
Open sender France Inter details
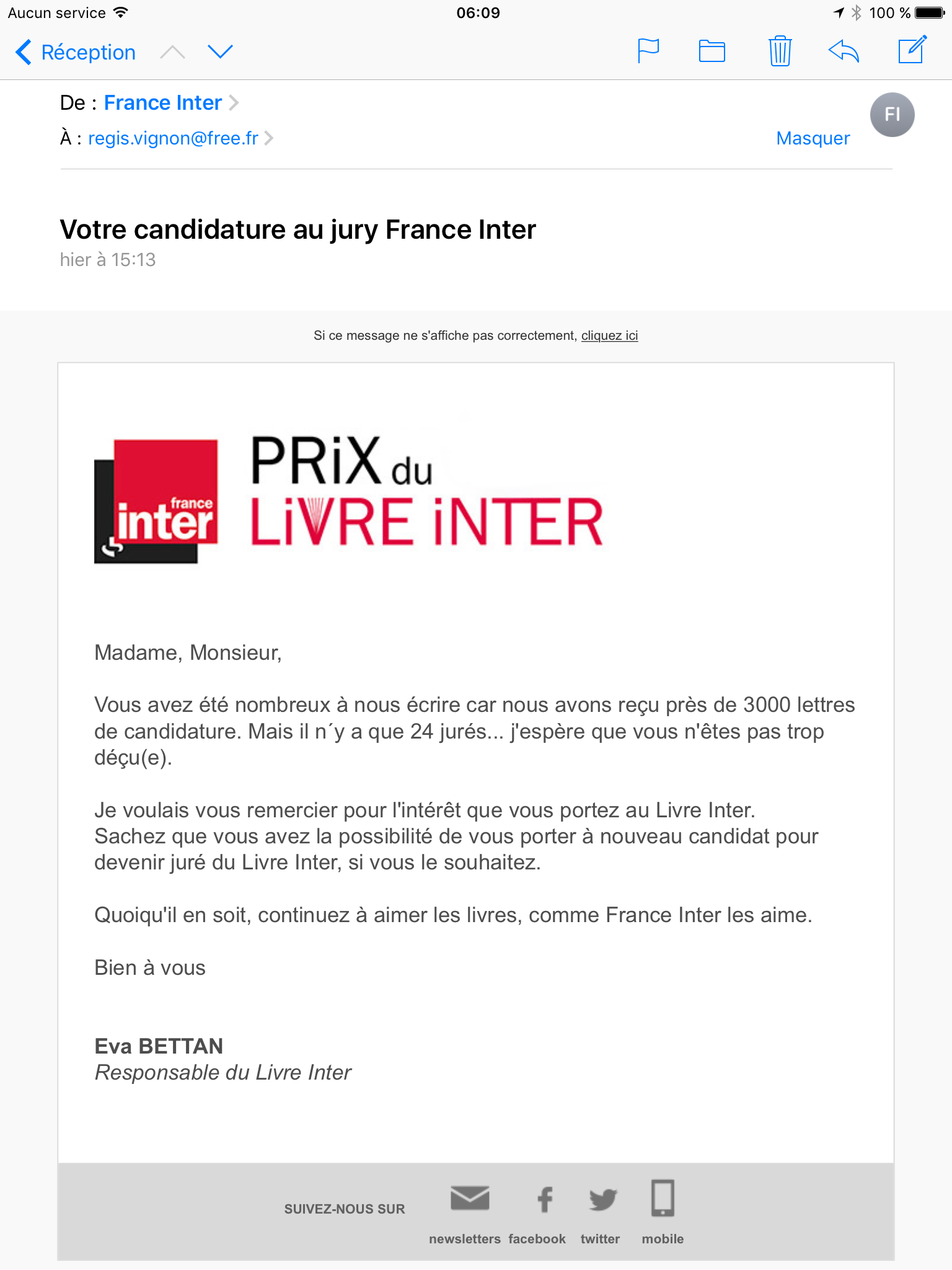(x=163, y=102)
